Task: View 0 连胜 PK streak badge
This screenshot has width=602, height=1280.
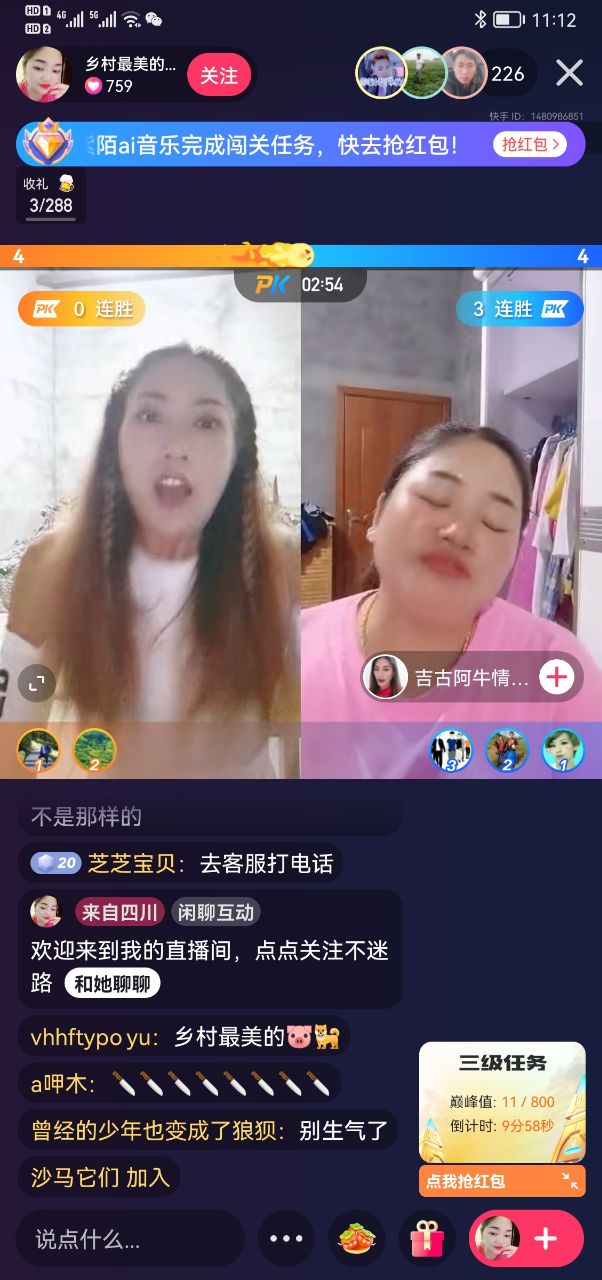Action: click(82, 309)
